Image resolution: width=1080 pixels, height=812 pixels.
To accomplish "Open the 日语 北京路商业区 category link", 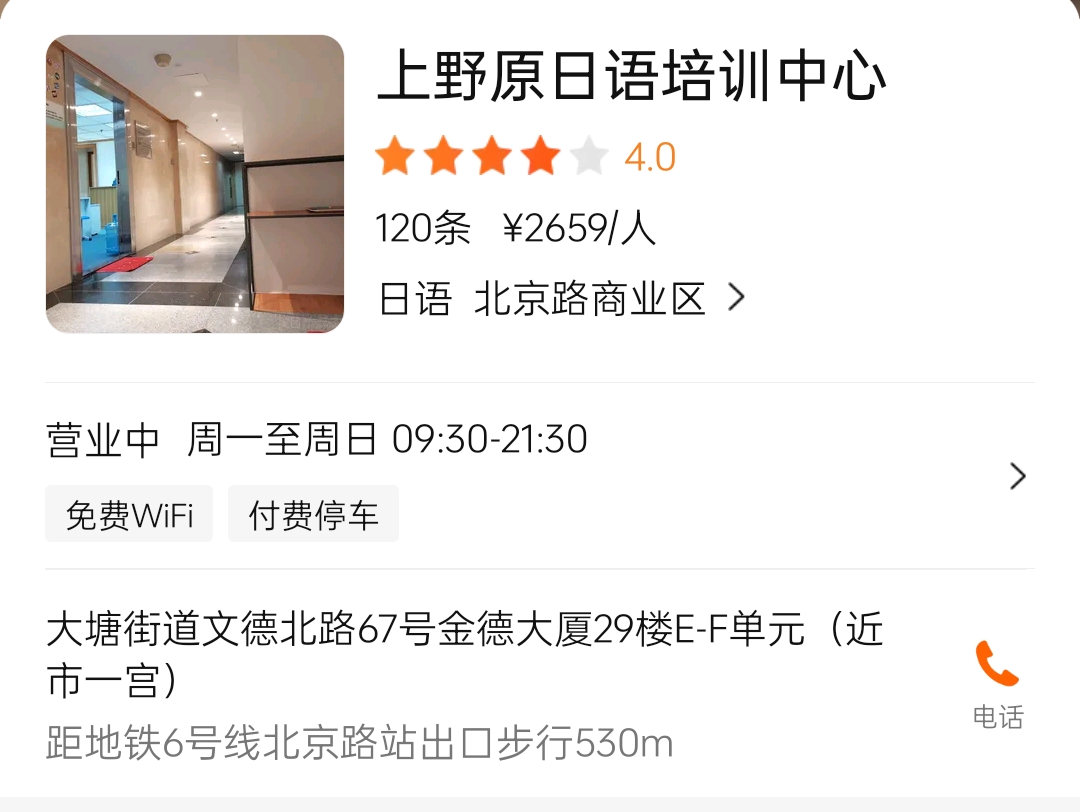I will point(560,299).
